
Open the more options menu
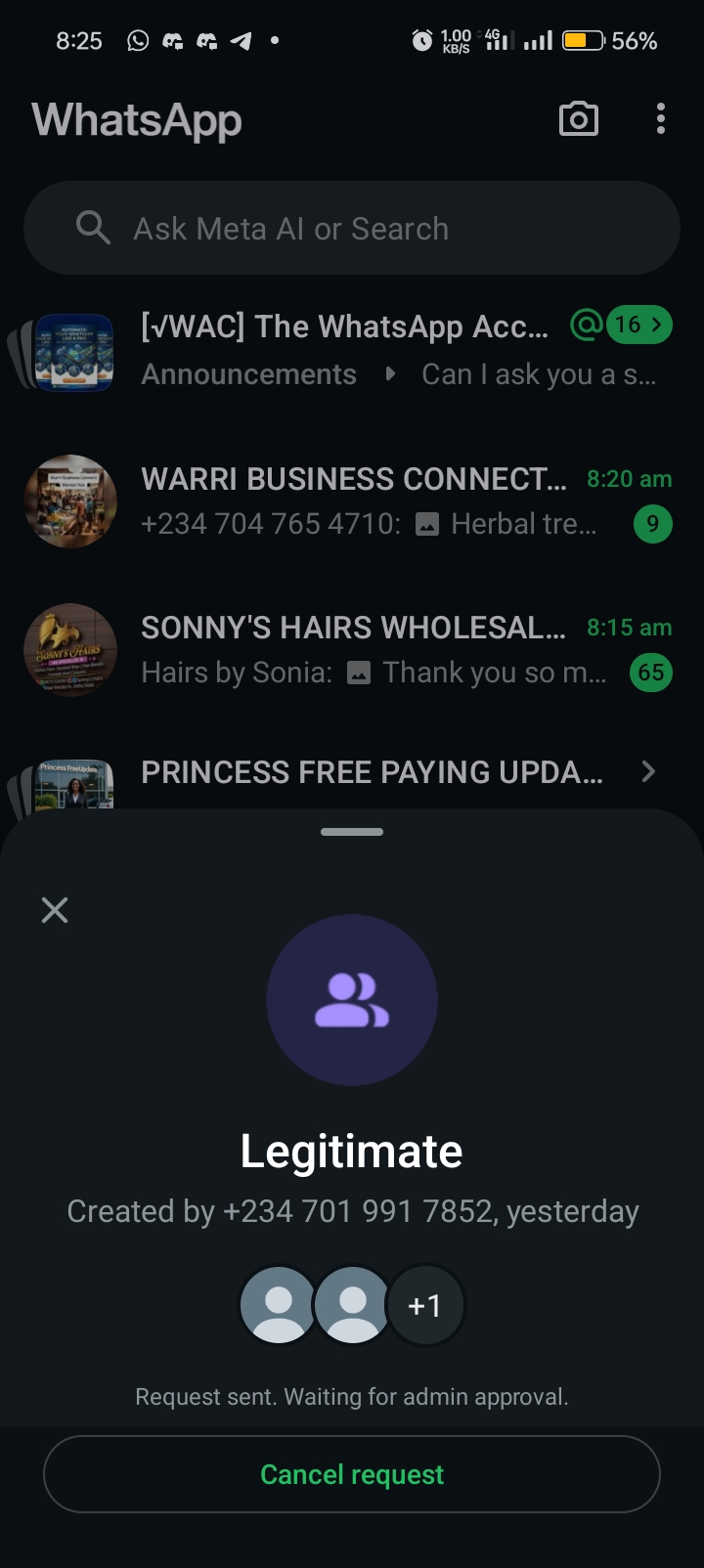661,119
